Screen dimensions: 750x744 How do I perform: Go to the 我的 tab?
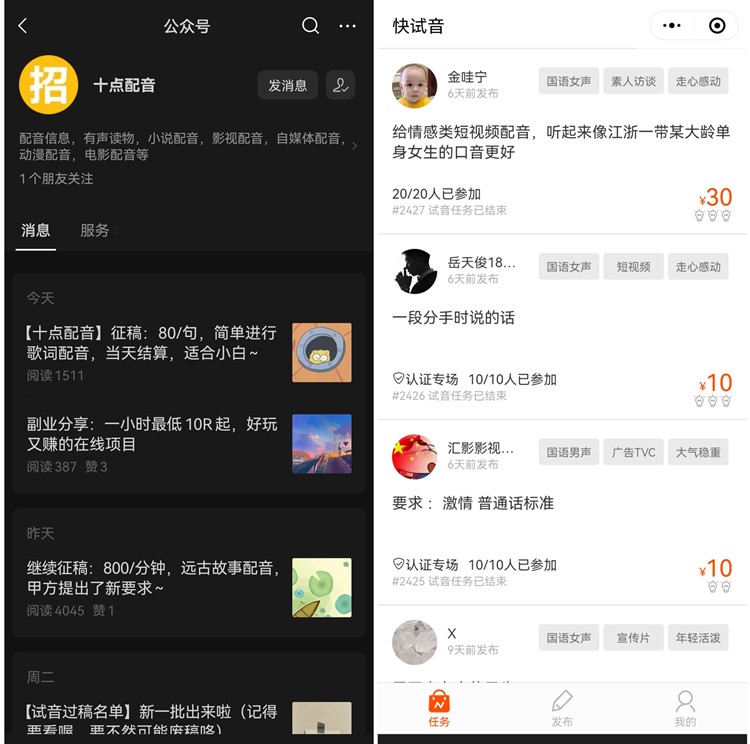[x=685, y=707]
